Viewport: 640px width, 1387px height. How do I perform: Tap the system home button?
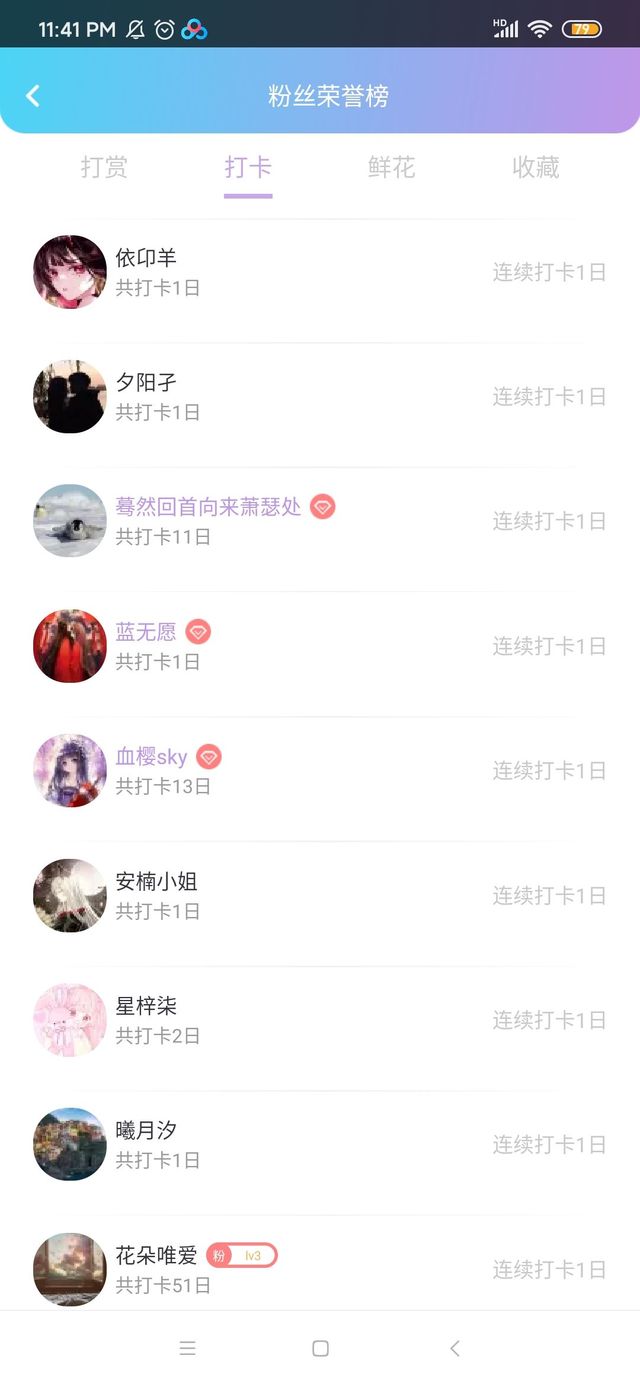pos(320,1348)
